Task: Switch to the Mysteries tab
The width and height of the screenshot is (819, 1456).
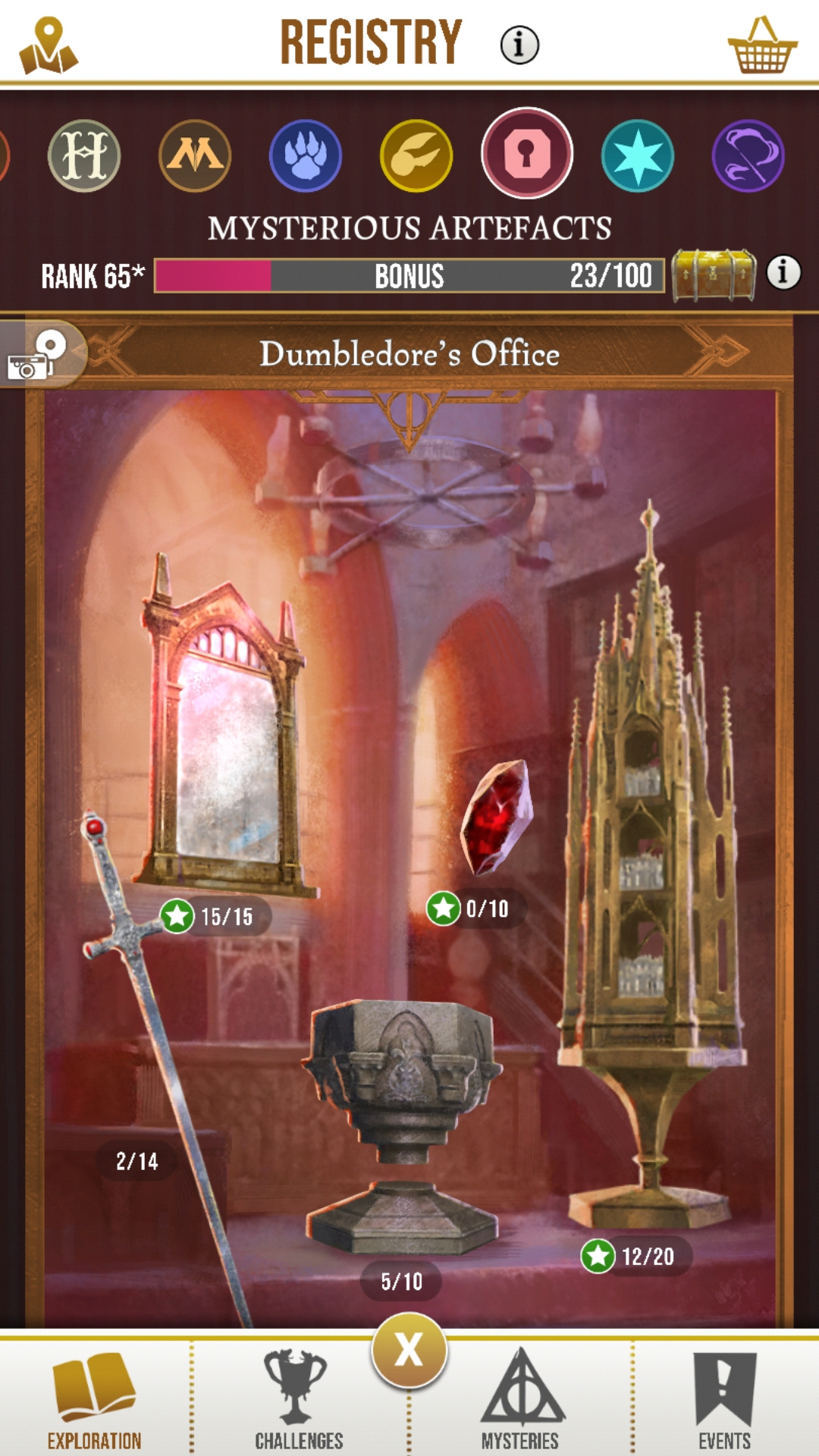Action: pos(520,1400)
